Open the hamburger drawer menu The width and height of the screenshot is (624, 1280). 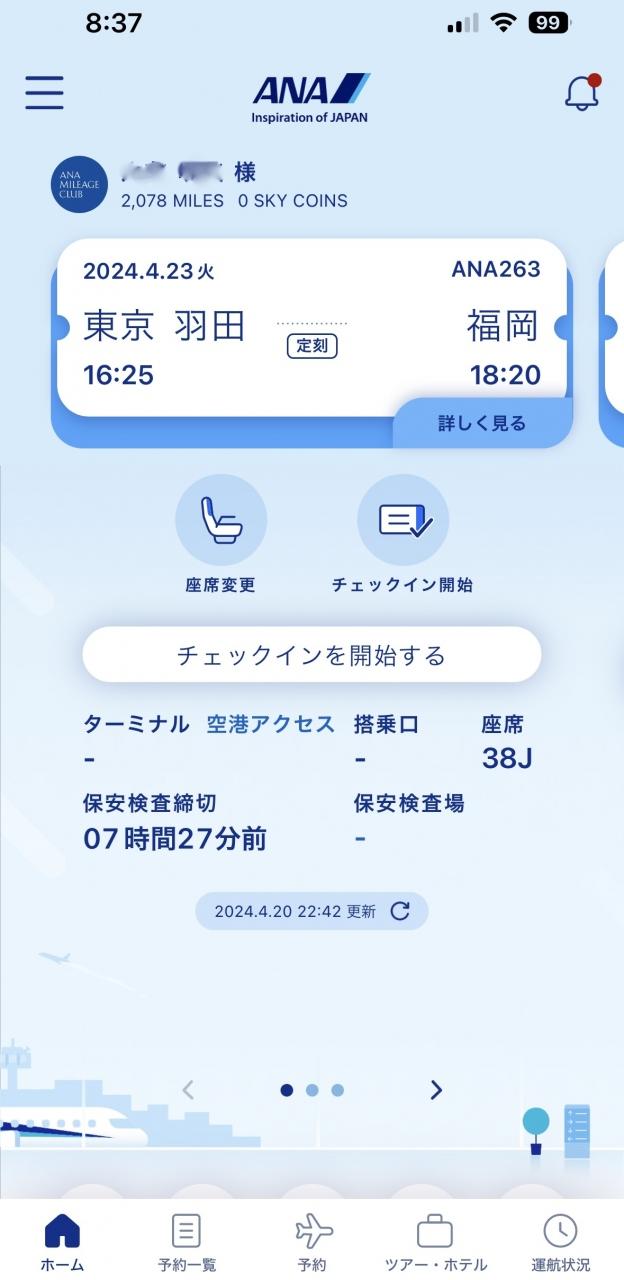45,93
